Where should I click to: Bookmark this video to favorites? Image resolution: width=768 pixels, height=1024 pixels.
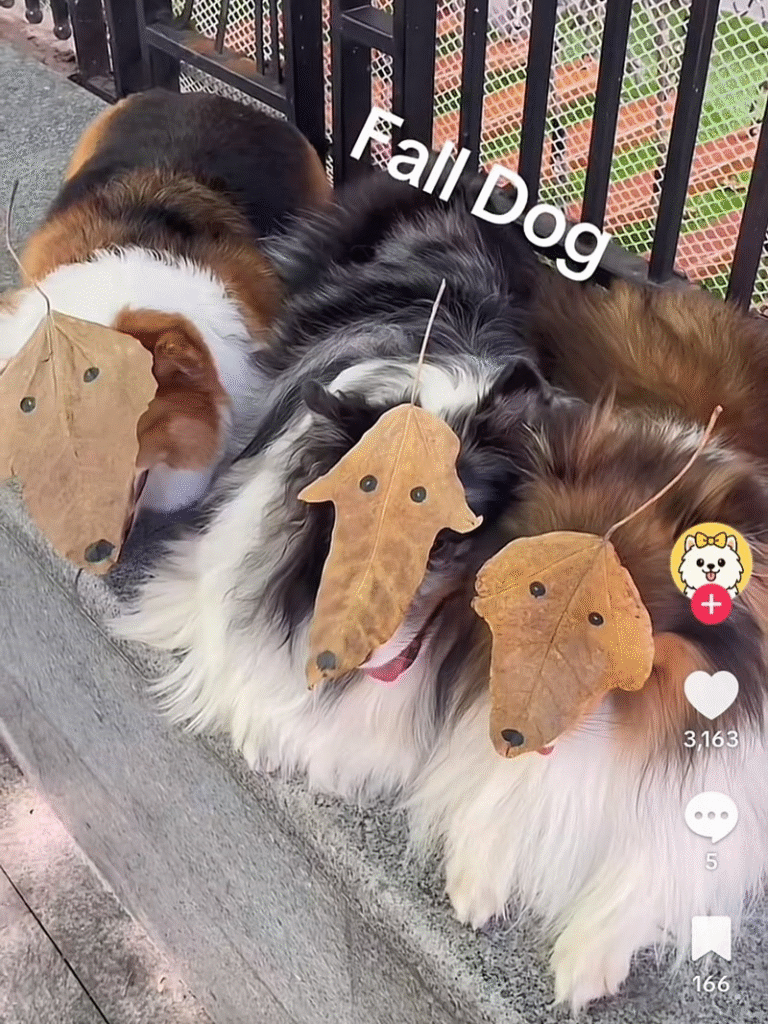[711, 938]
